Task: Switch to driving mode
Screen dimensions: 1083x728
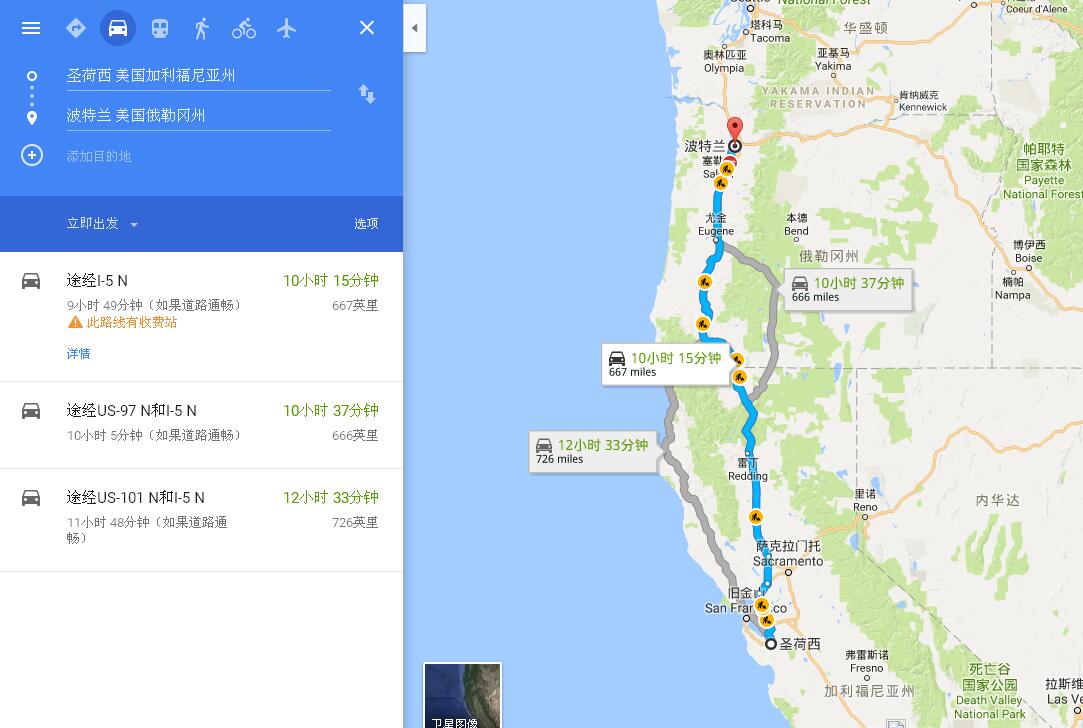Action: [118, 28]
